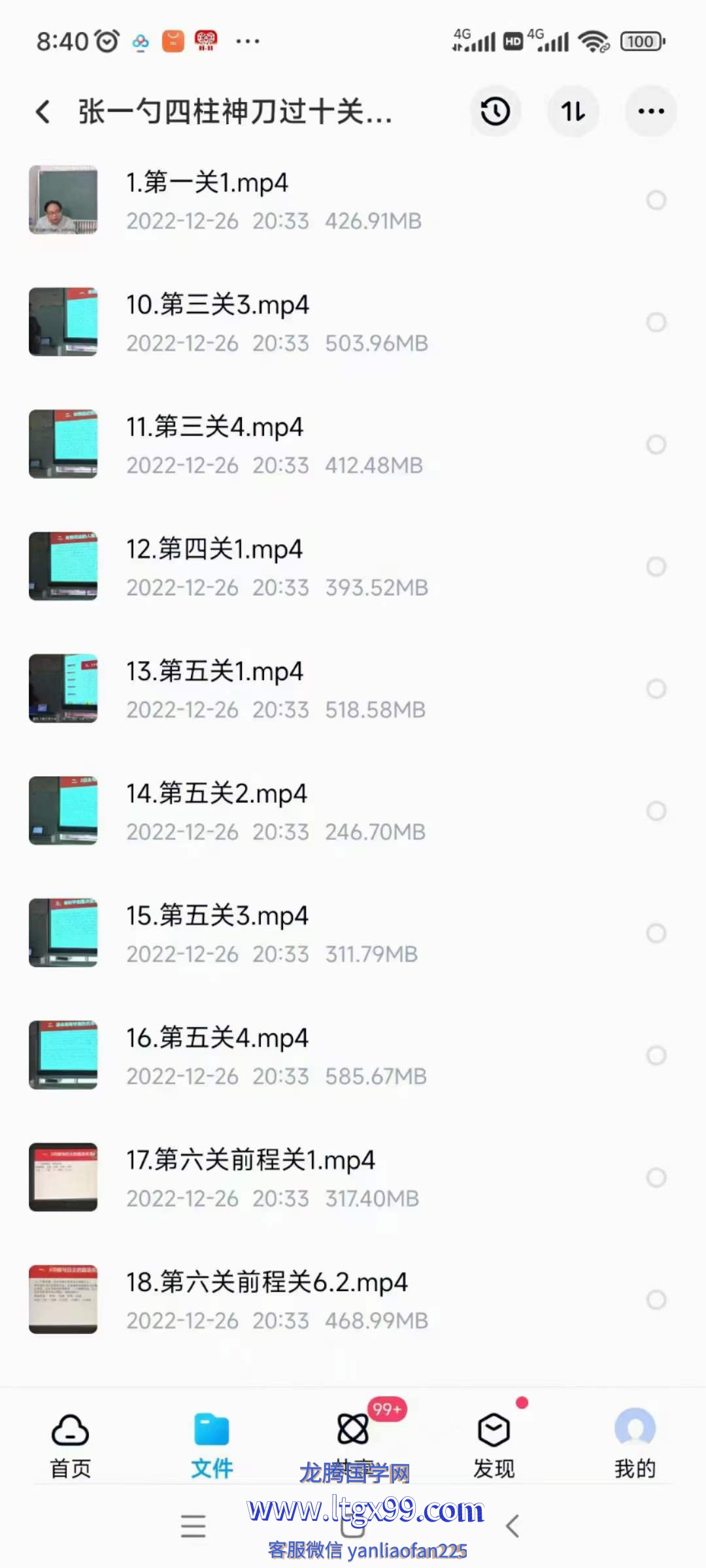Switch to the 文件 tab
This screenshot has height=1568, width=706.
212,1445
